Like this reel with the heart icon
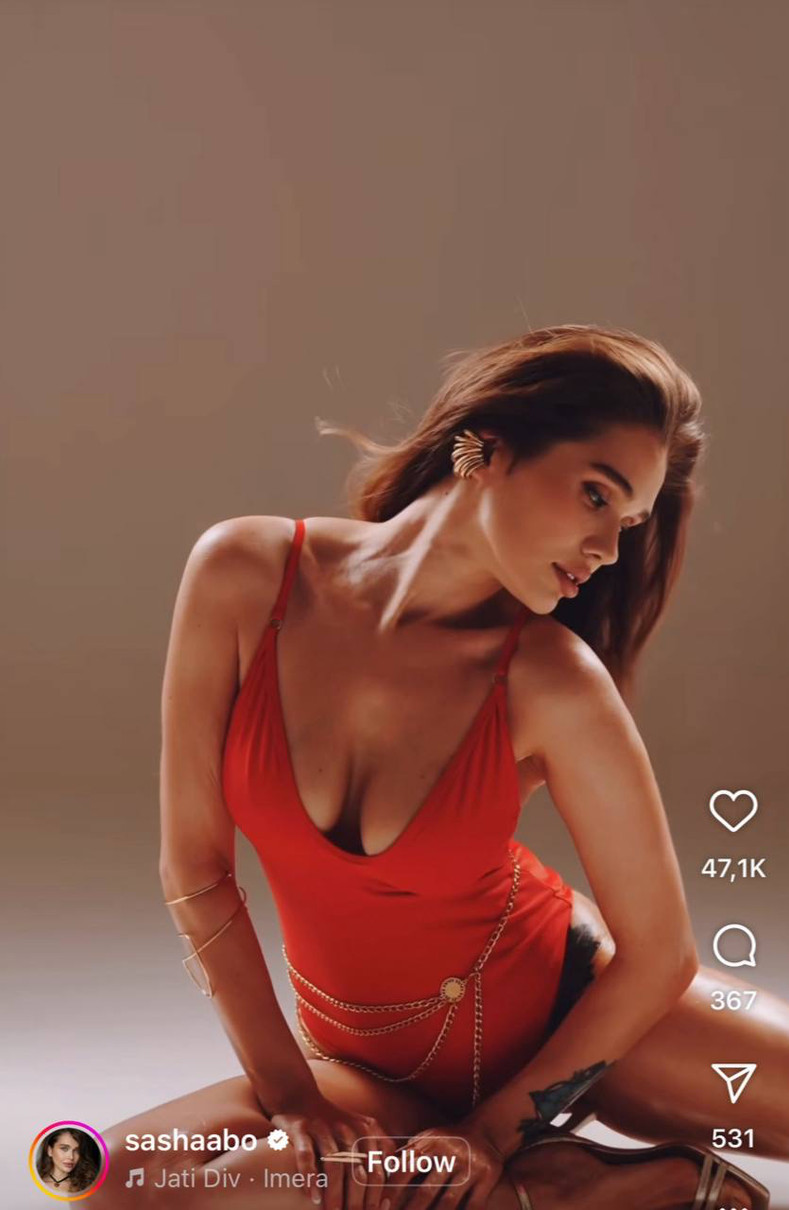Screen dimensions: 789x1210 [x=733, y=810]
